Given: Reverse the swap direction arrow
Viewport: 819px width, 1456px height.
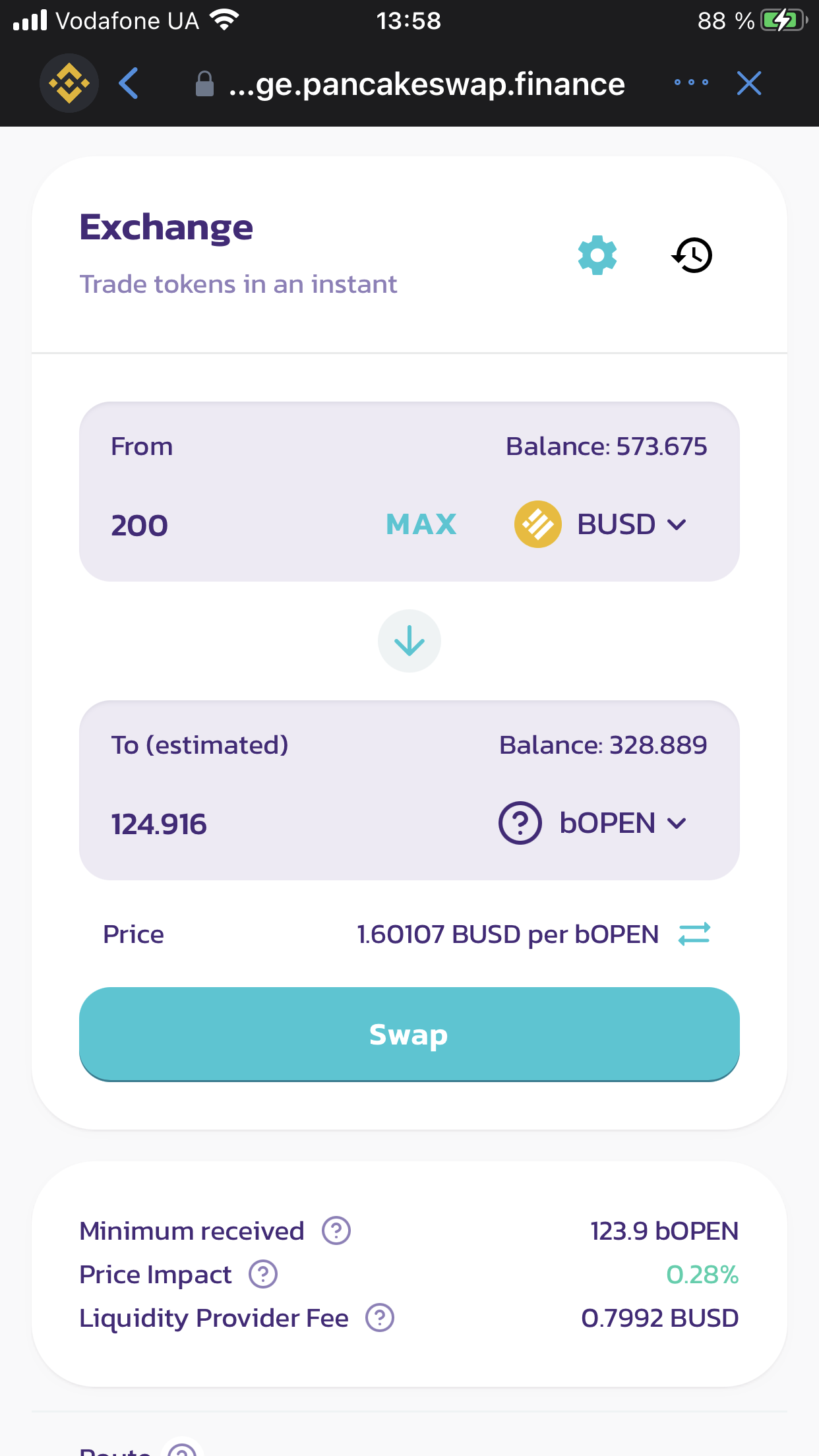Looking at the screenshot, I should 409,641.
